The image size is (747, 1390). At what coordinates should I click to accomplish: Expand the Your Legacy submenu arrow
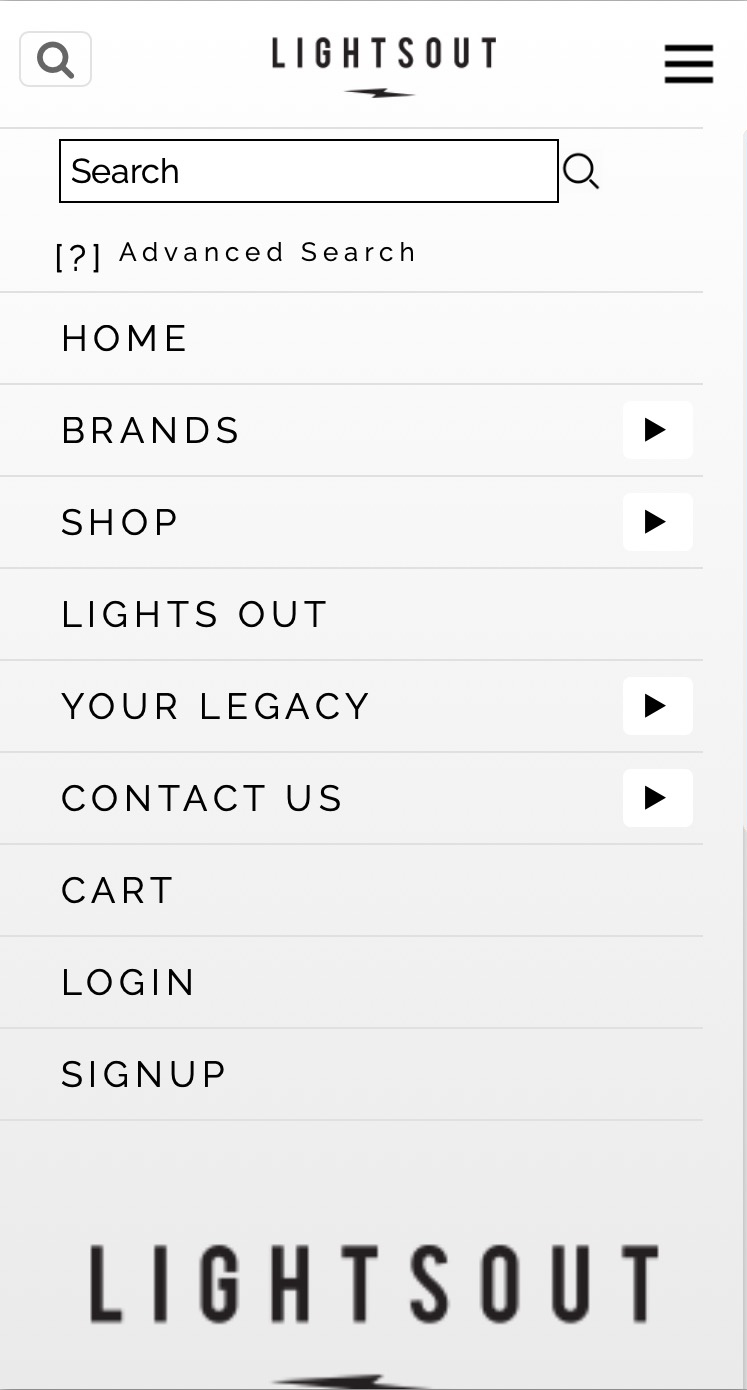[x=657, y=706]
